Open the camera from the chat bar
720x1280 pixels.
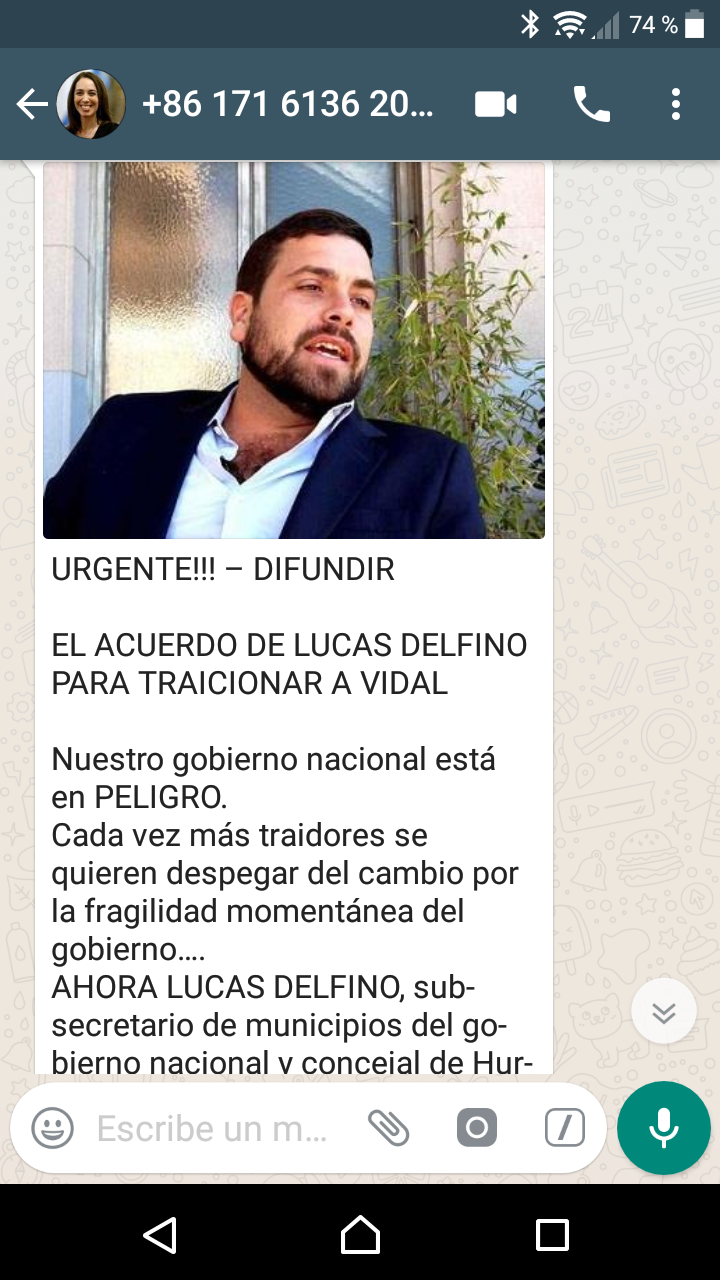[x=477, y=1129]
